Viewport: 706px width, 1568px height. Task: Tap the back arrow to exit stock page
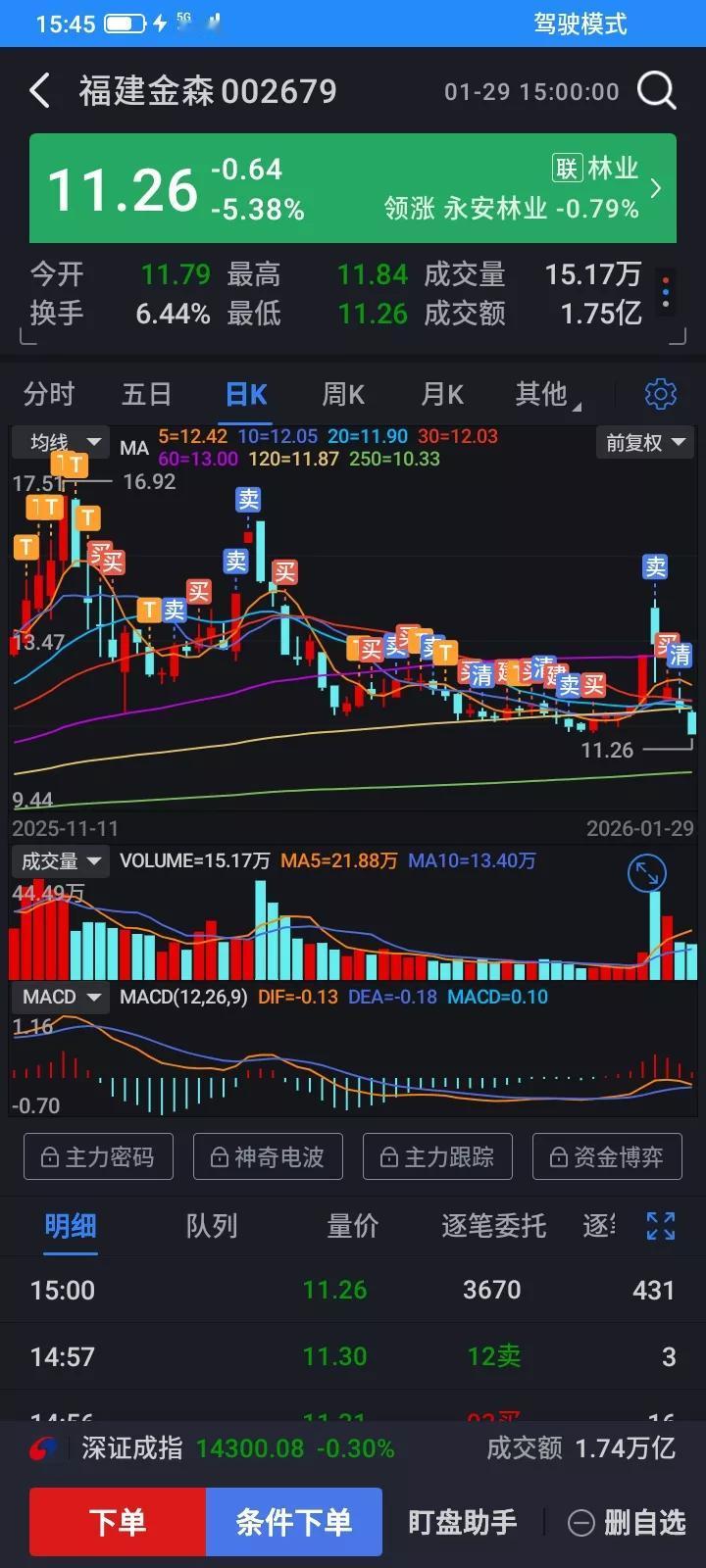39,89
